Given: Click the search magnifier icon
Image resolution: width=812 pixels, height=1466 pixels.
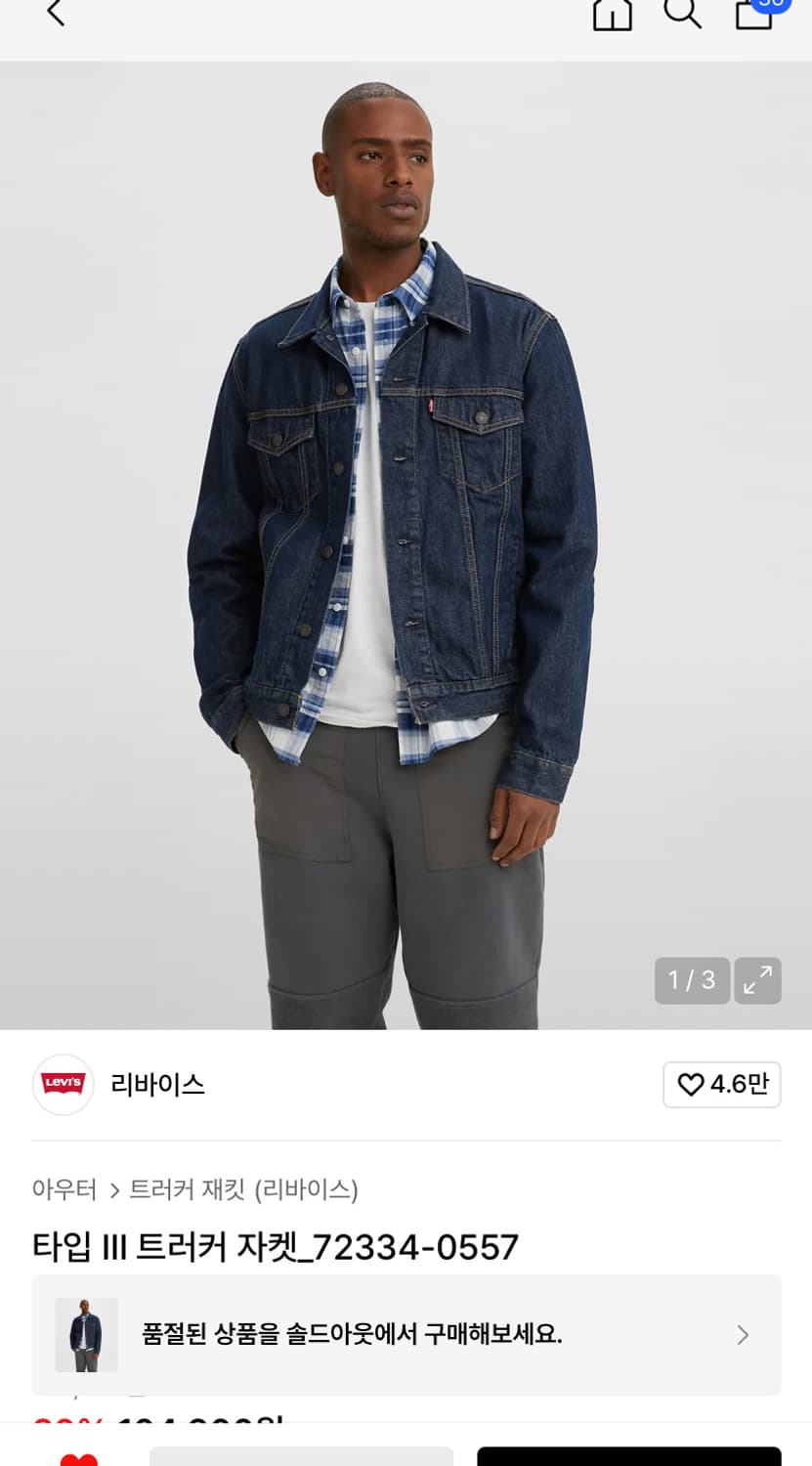Looking at the screenshot, I should click(x=683, y=15).
